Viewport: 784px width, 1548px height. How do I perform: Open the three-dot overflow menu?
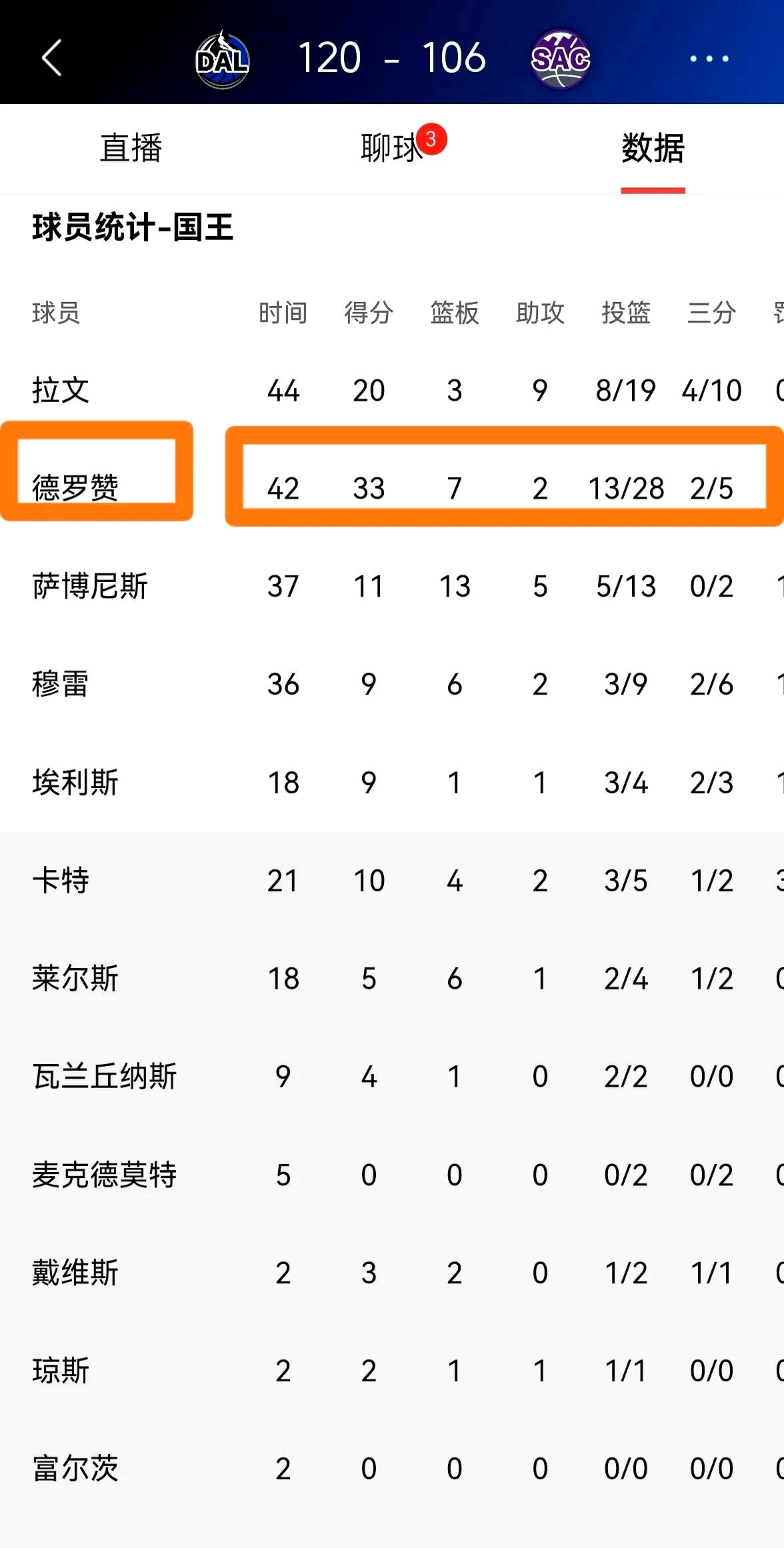point(709,59)
